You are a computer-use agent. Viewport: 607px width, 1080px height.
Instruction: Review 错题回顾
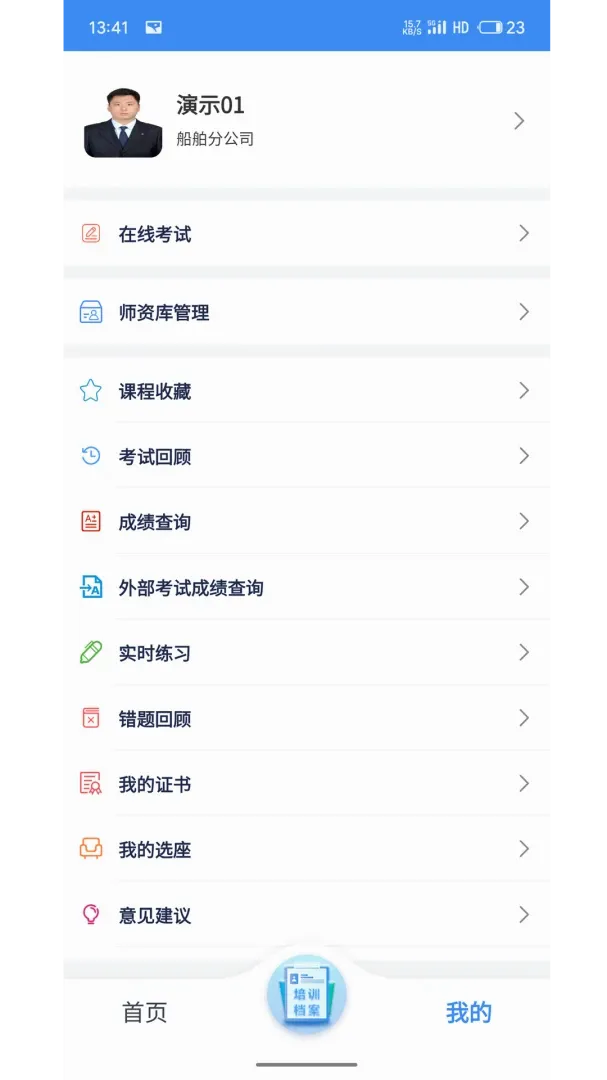pos(307,718)
